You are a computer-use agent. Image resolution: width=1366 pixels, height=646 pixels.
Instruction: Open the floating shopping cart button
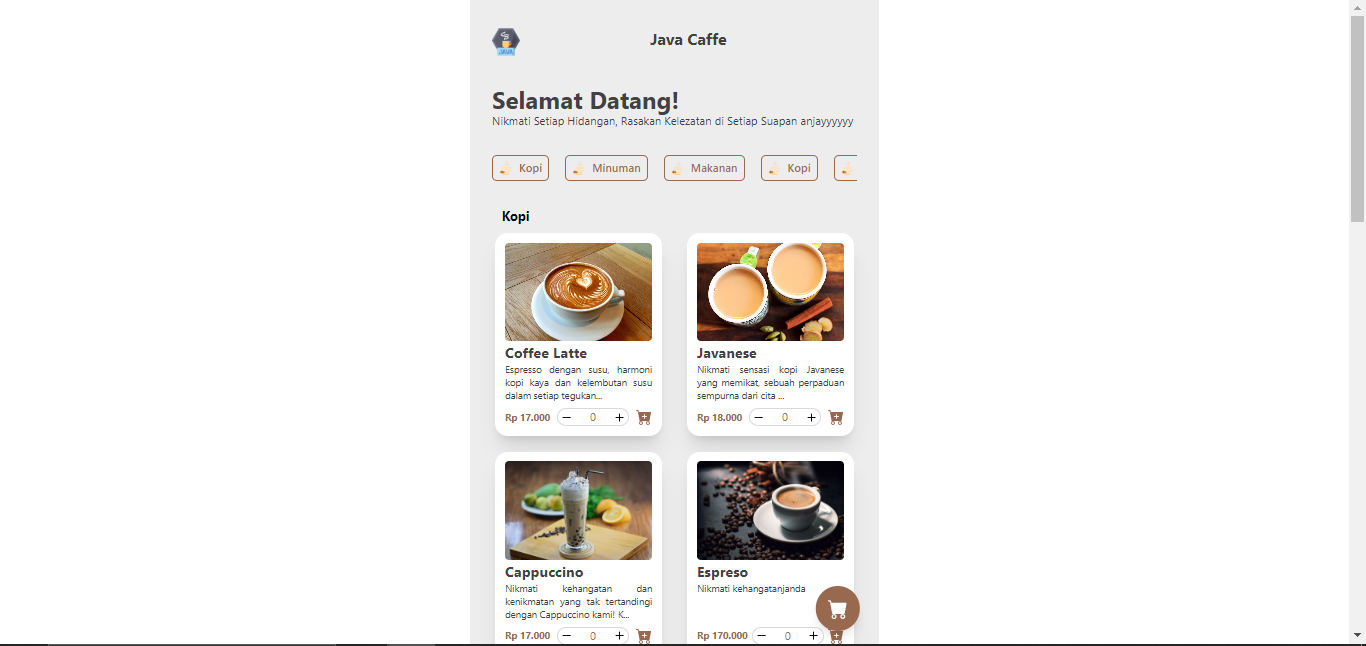click(838, 609)
